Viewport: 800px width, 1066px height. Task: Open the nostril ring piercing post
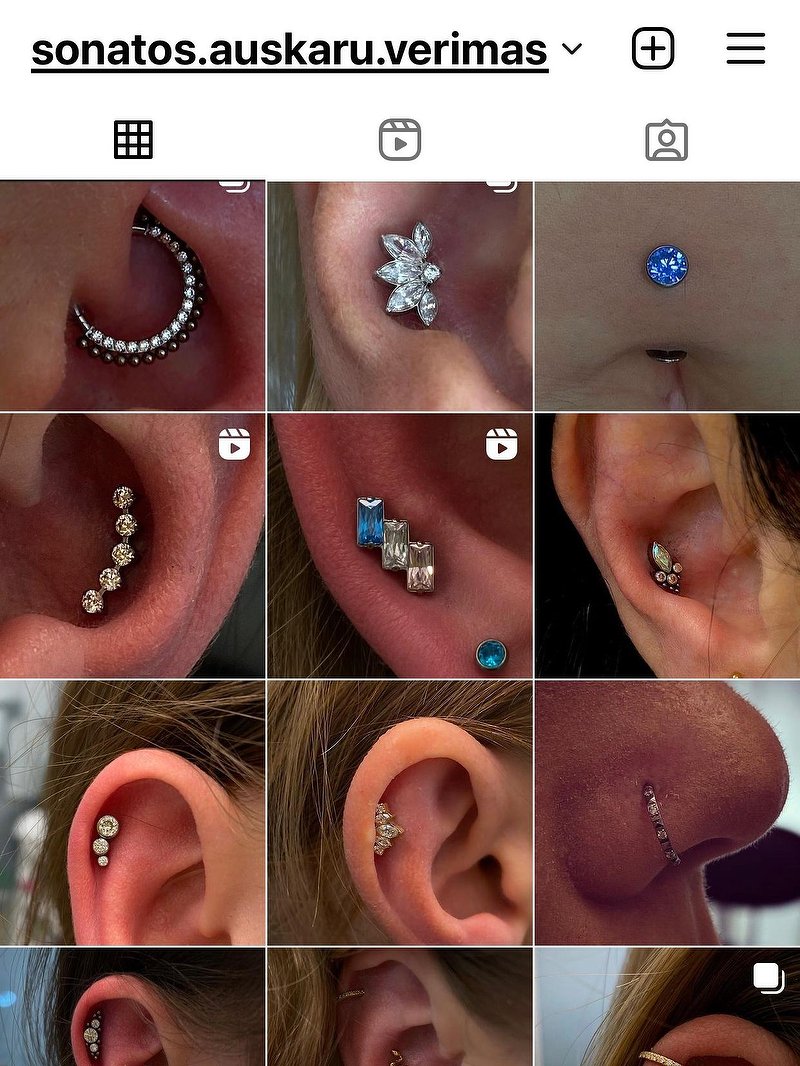tap(667, 812)
